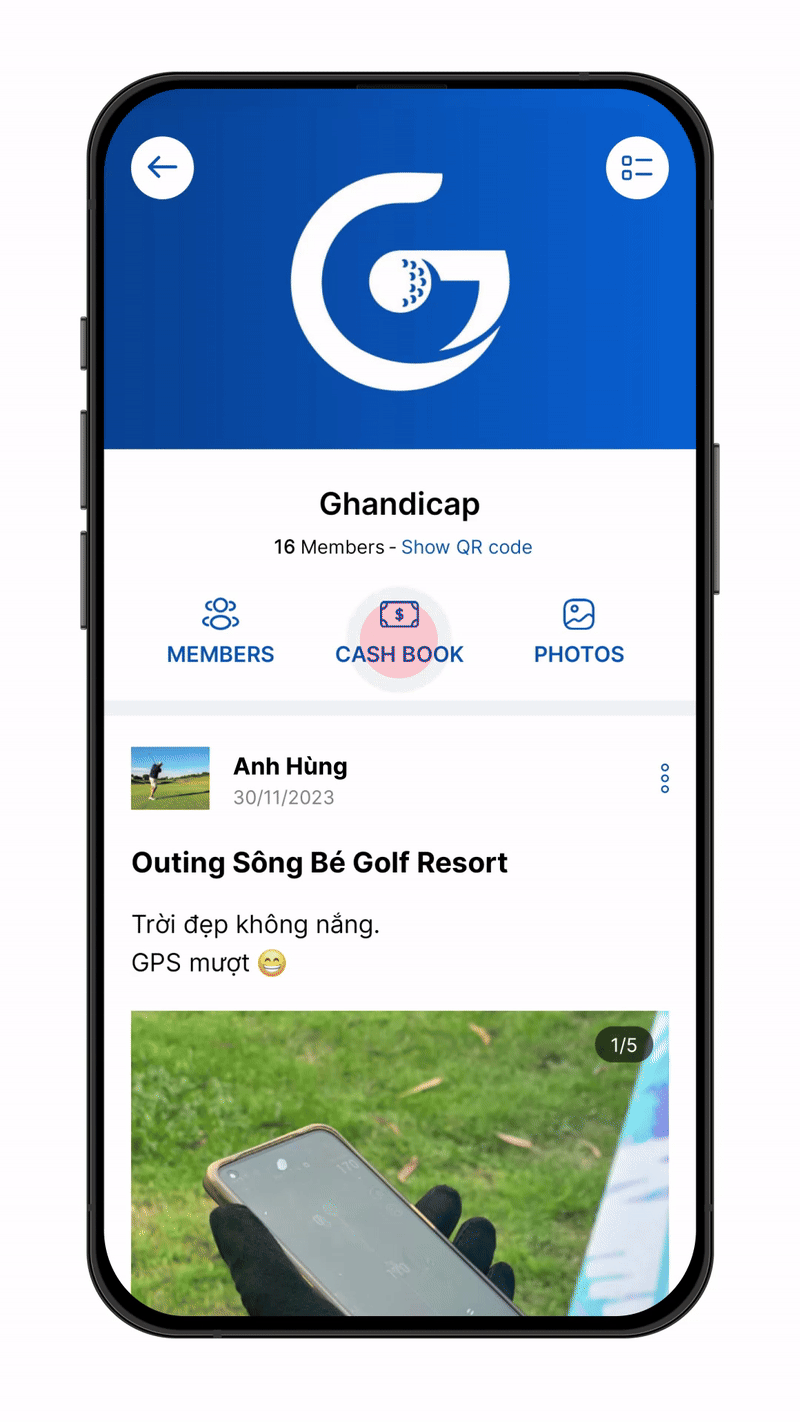Show the group QR code
Viewport: 800px width, 1422px height.
(466, 547)
